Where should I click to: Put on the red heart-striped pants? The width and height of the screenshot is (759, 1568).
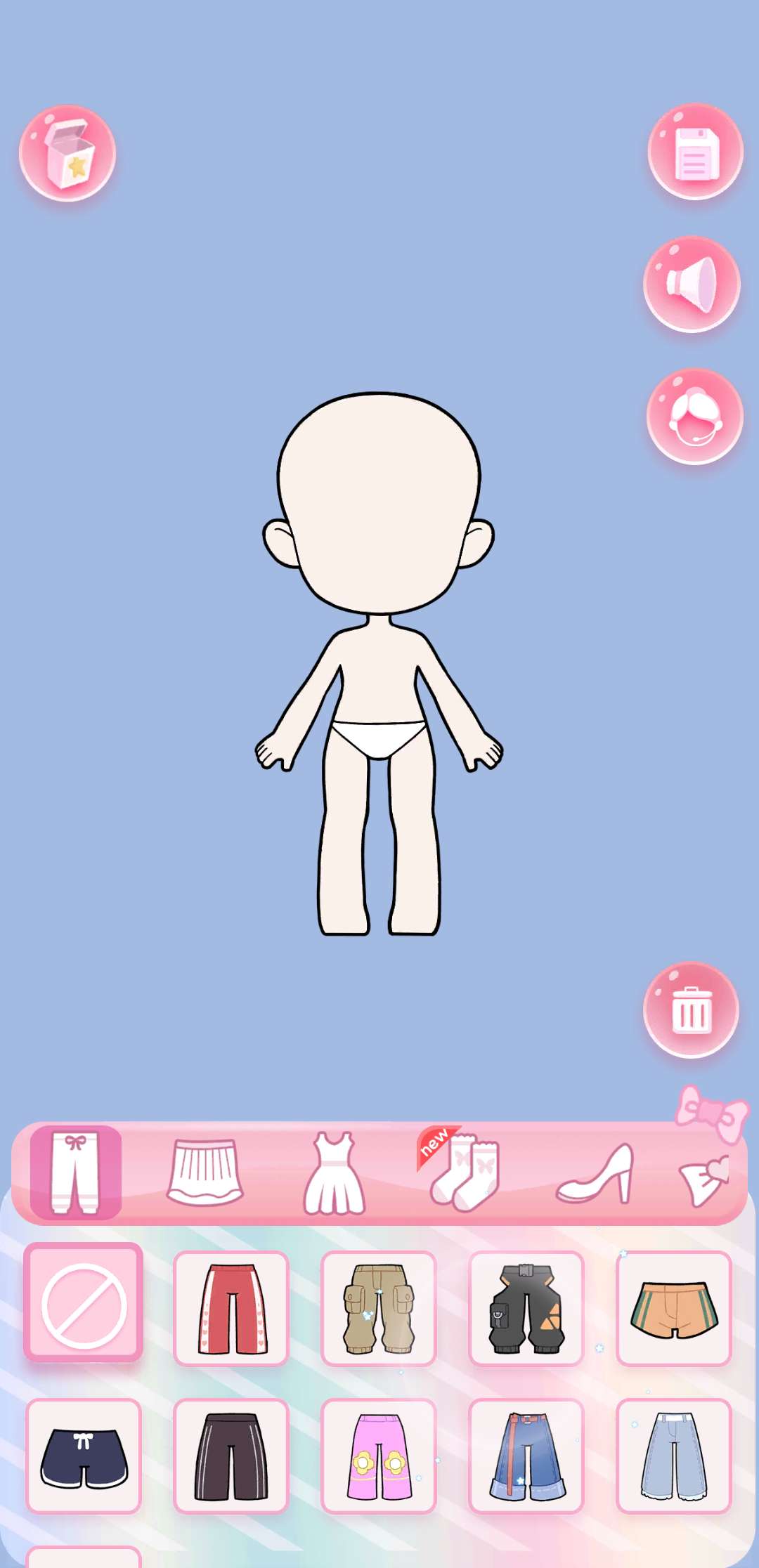pos(231,1308)
